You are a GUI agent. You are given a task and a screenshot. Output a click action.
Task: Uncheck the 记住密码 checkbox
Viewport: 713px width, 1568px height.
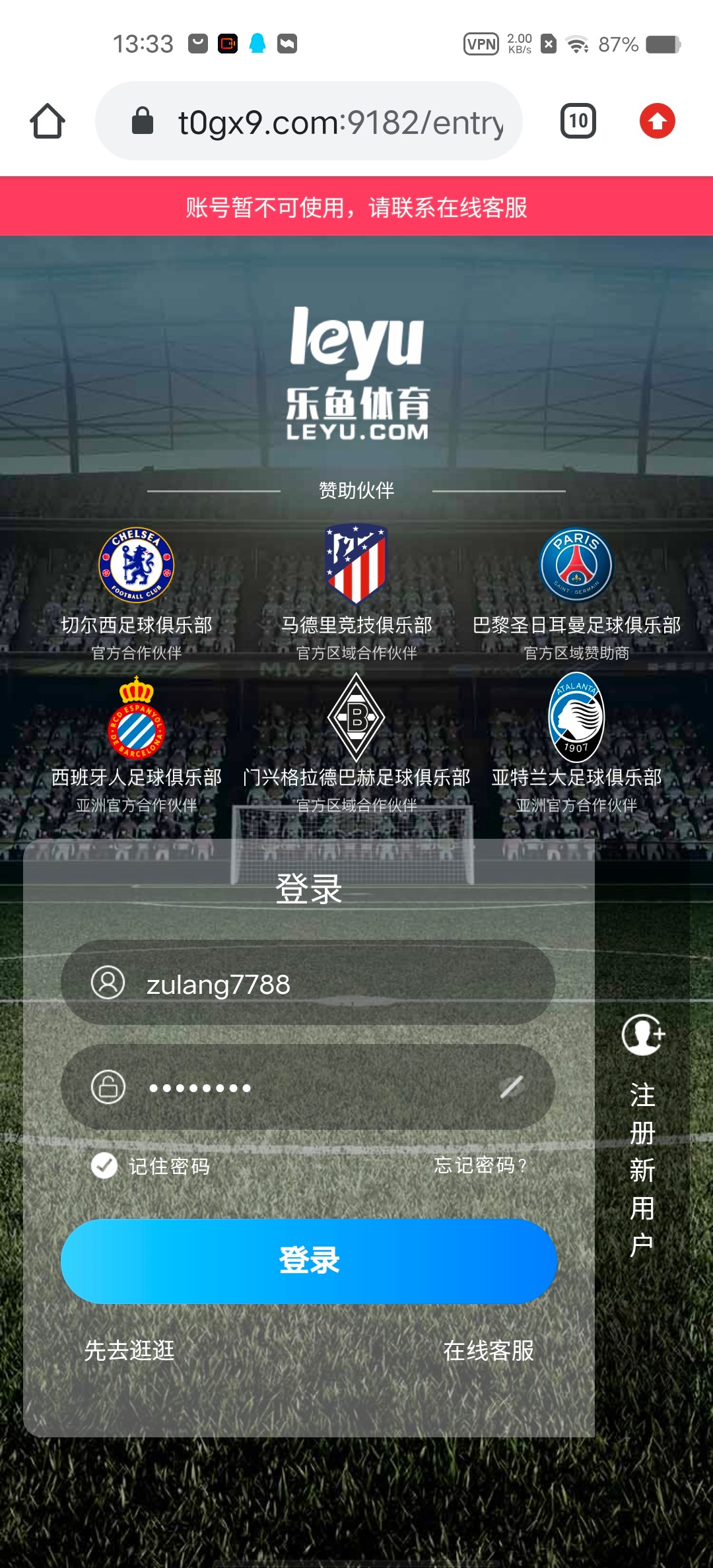(x=104, y=1166)
